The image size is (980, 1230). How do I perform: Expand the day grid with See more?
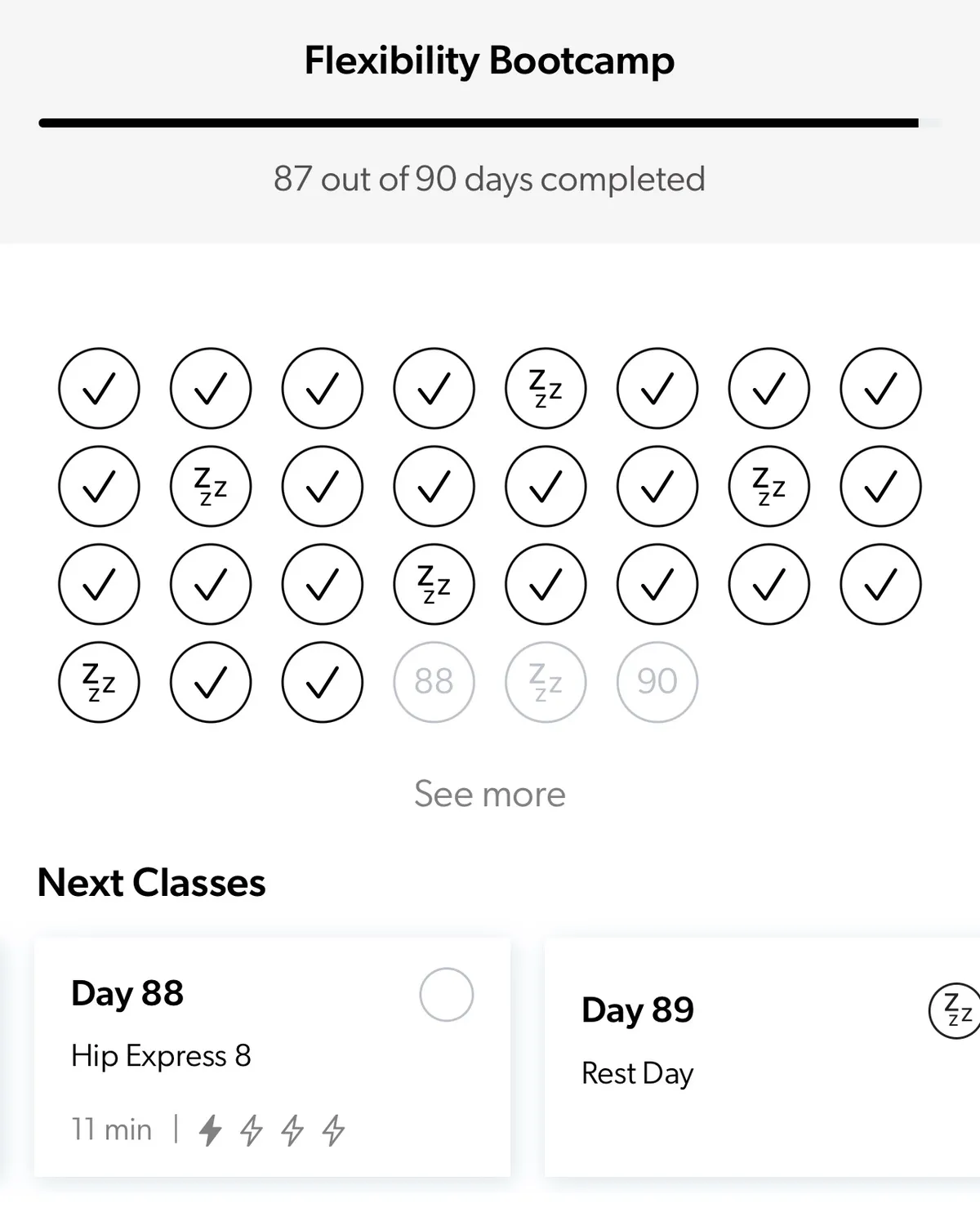coord(489,794)
